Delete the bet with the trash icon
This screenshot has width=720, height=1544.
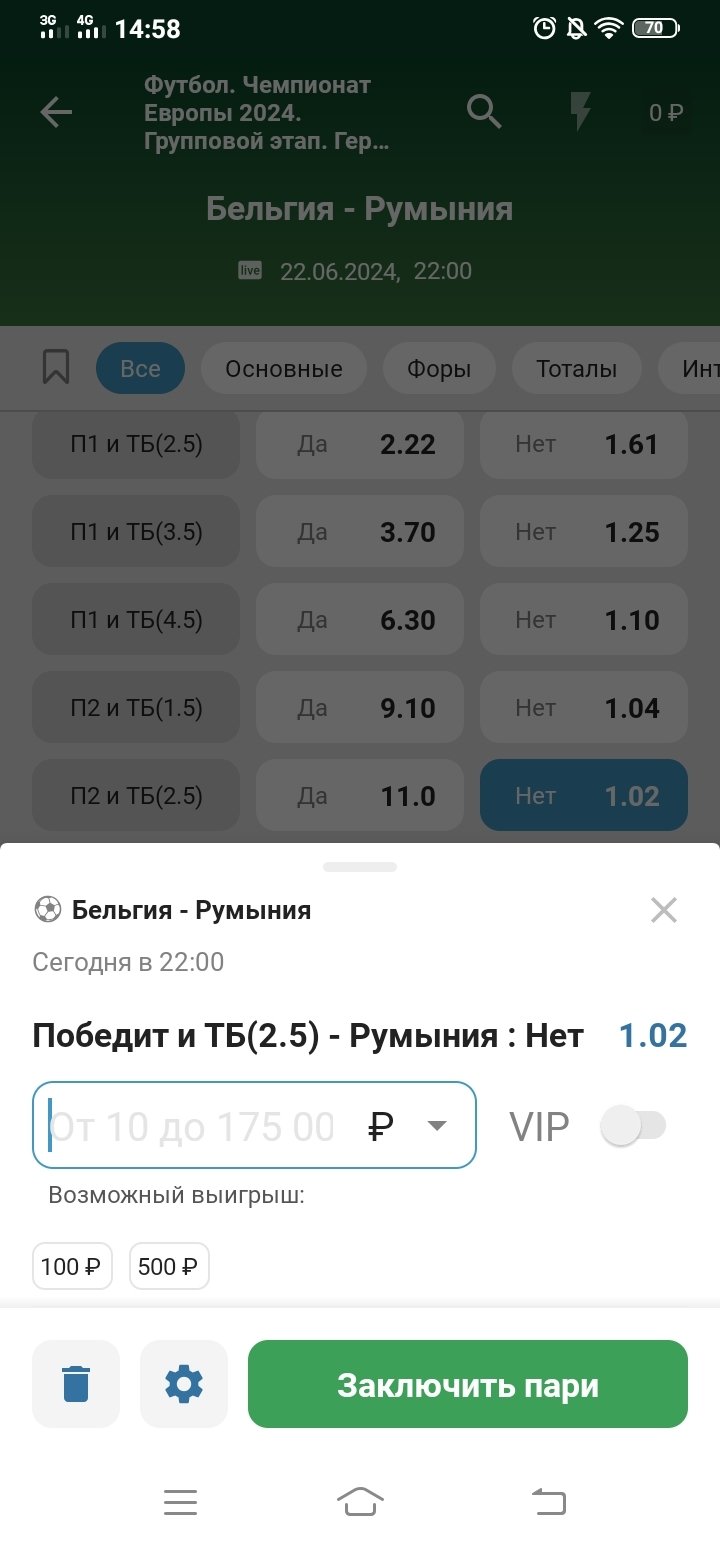click(x=76, y=1384)
